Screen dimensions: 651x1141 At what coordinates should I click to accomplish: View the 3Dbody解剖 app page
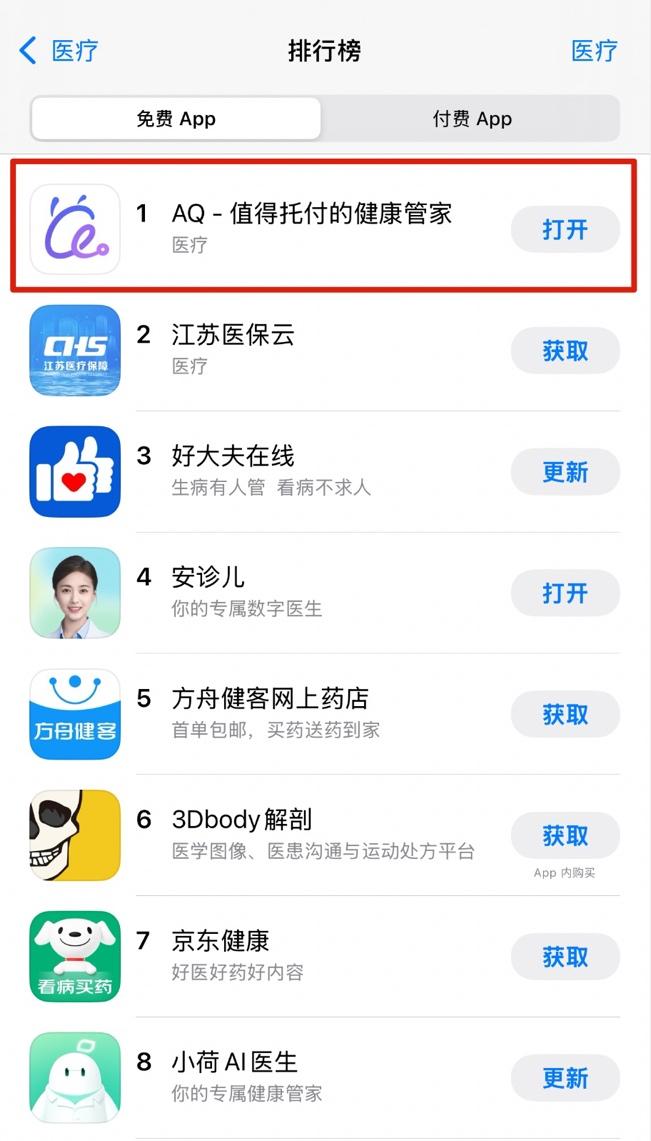tap(241, 820)
